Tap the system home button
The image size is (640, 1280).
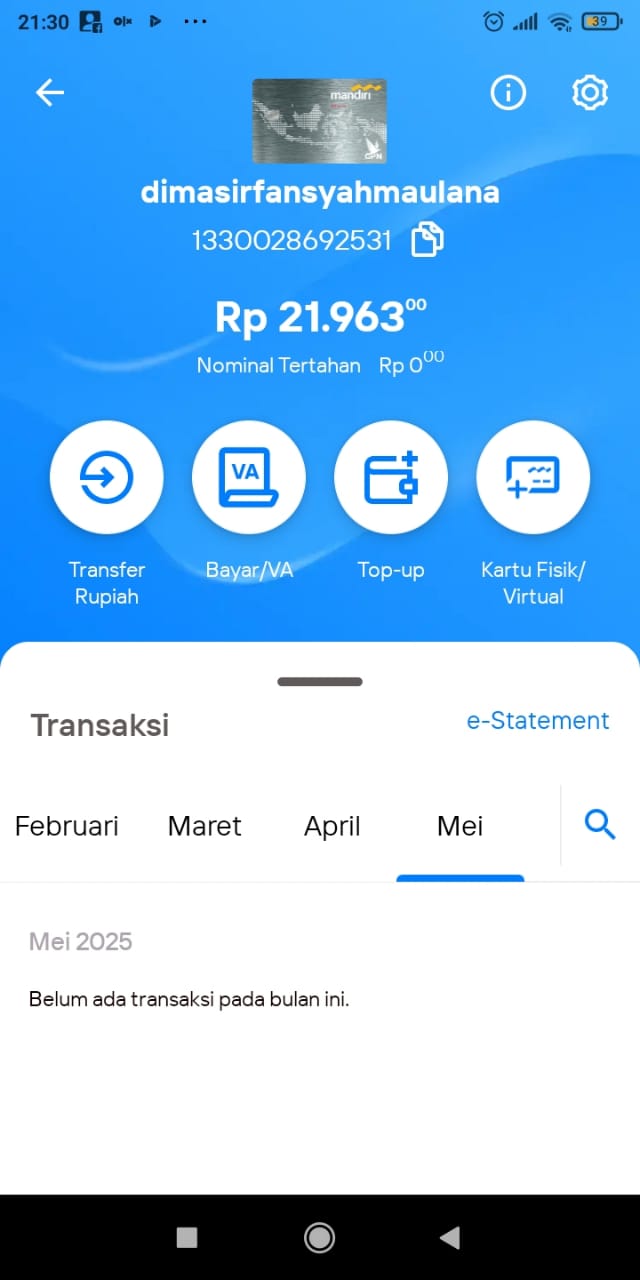point(319,1238)
